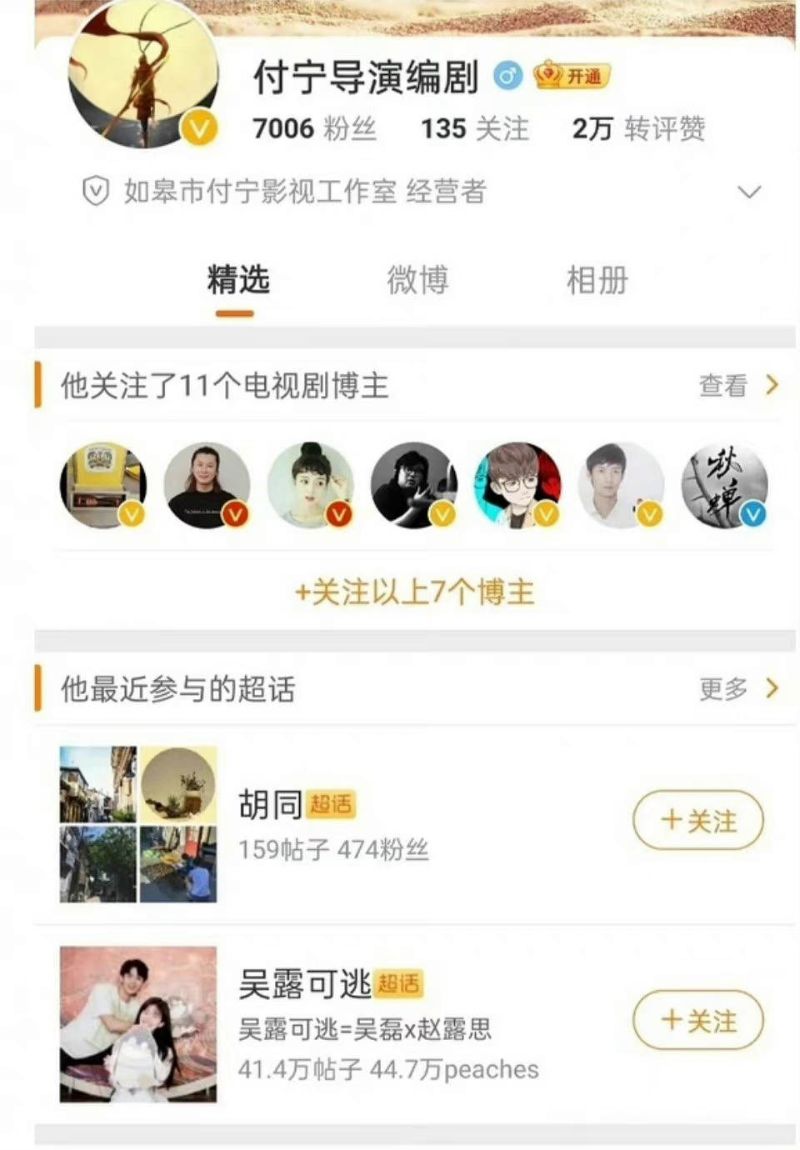The height and width of the screenshot is (1150, 800).
Task: Tap 查看 to see followed TV bloggers
Action: [x=737, y=386]
